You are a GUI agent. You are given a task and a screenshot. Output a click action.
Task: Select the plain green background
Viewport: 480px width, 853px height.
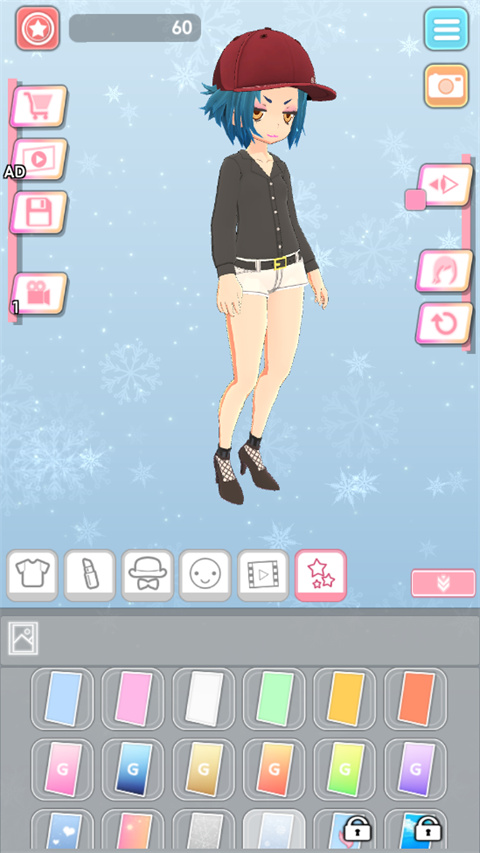coord(274,699)
